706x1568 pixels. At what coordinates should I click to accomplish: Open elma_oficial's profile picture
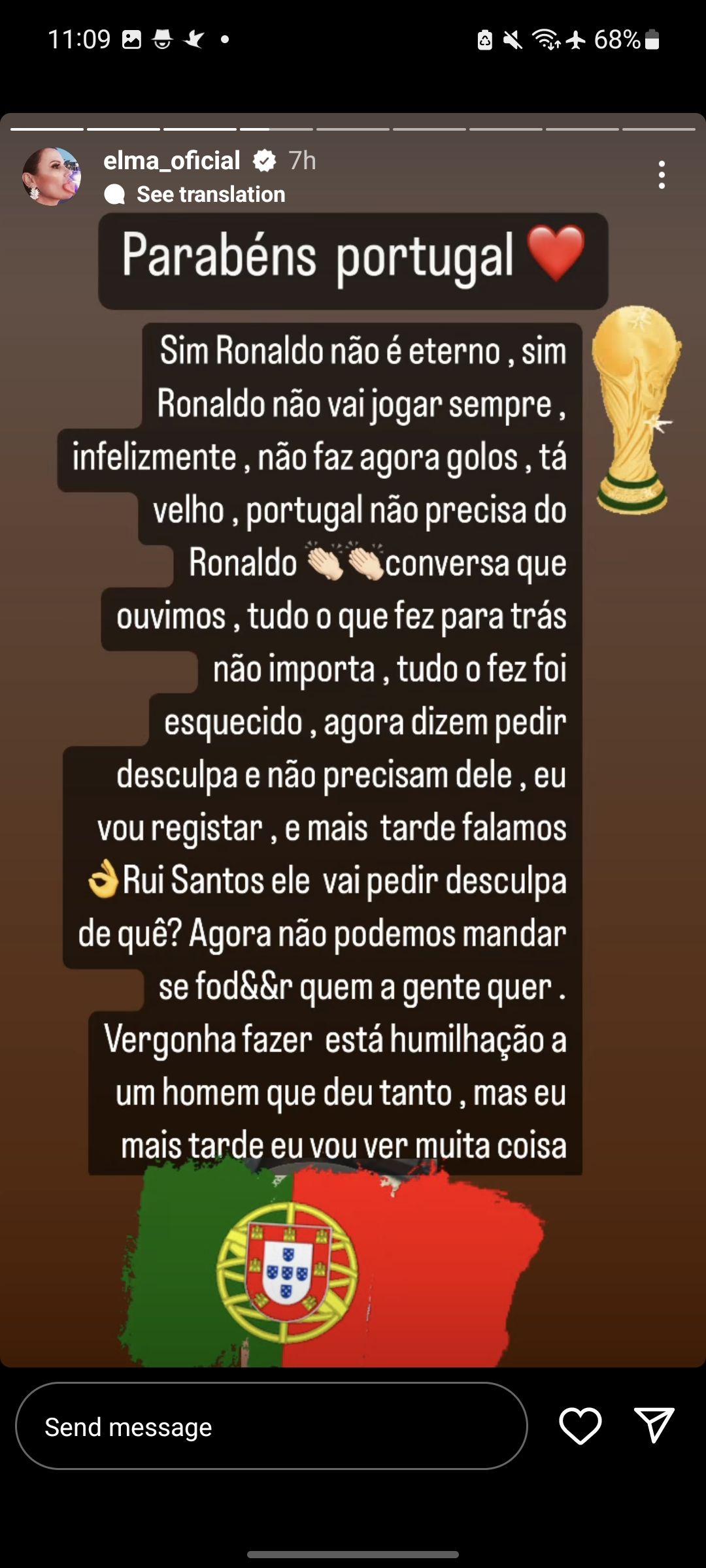[52, 176]
